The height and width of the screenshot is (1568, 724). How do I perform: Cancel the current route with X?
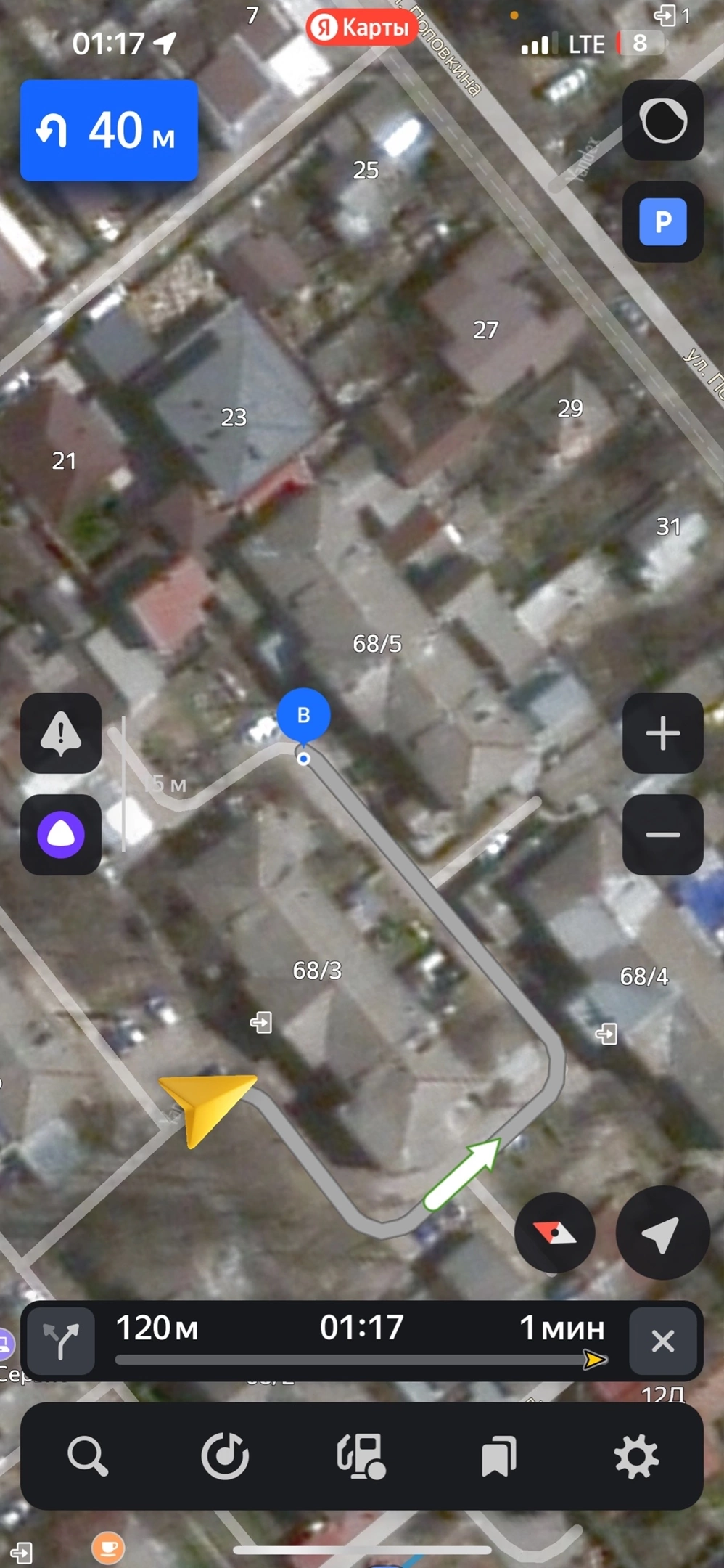click(662, 1341)
